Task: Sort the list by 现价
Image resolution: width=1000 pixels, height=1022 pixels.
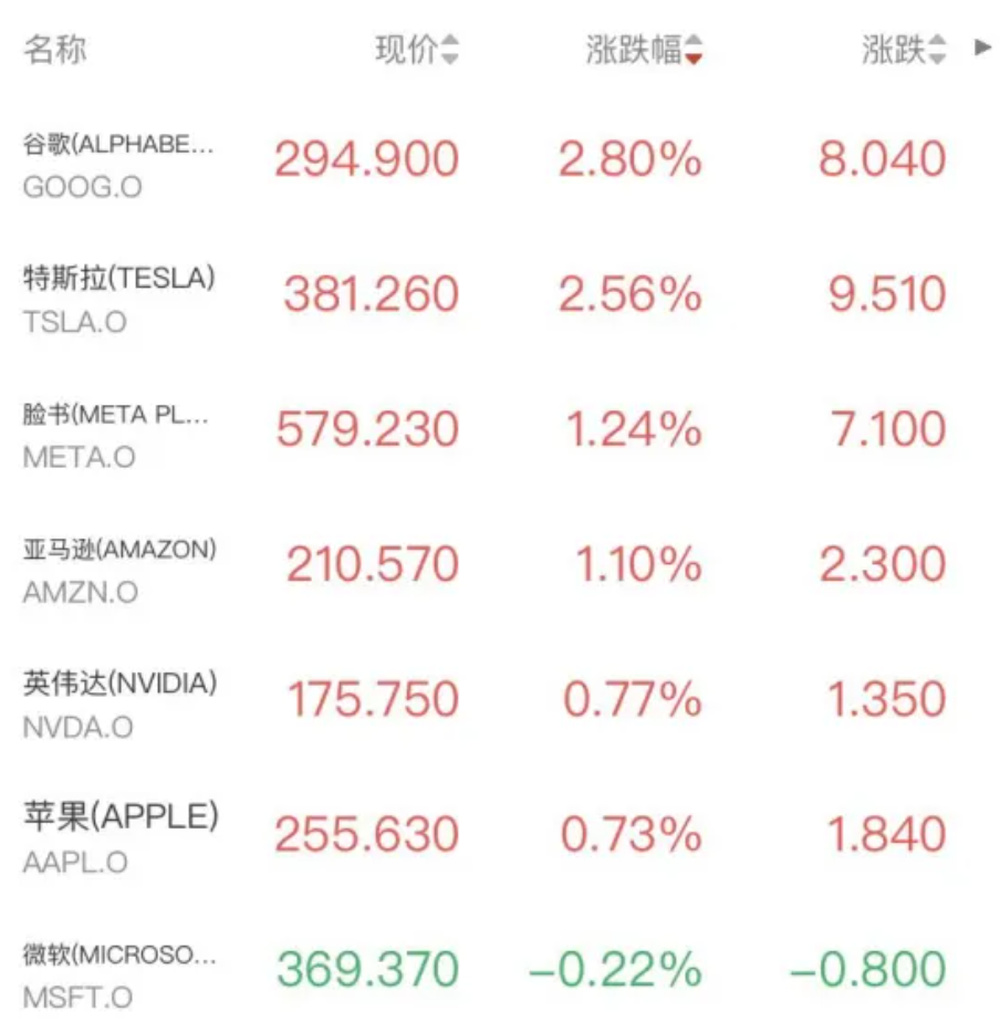Action: click(x=417, y=50)
